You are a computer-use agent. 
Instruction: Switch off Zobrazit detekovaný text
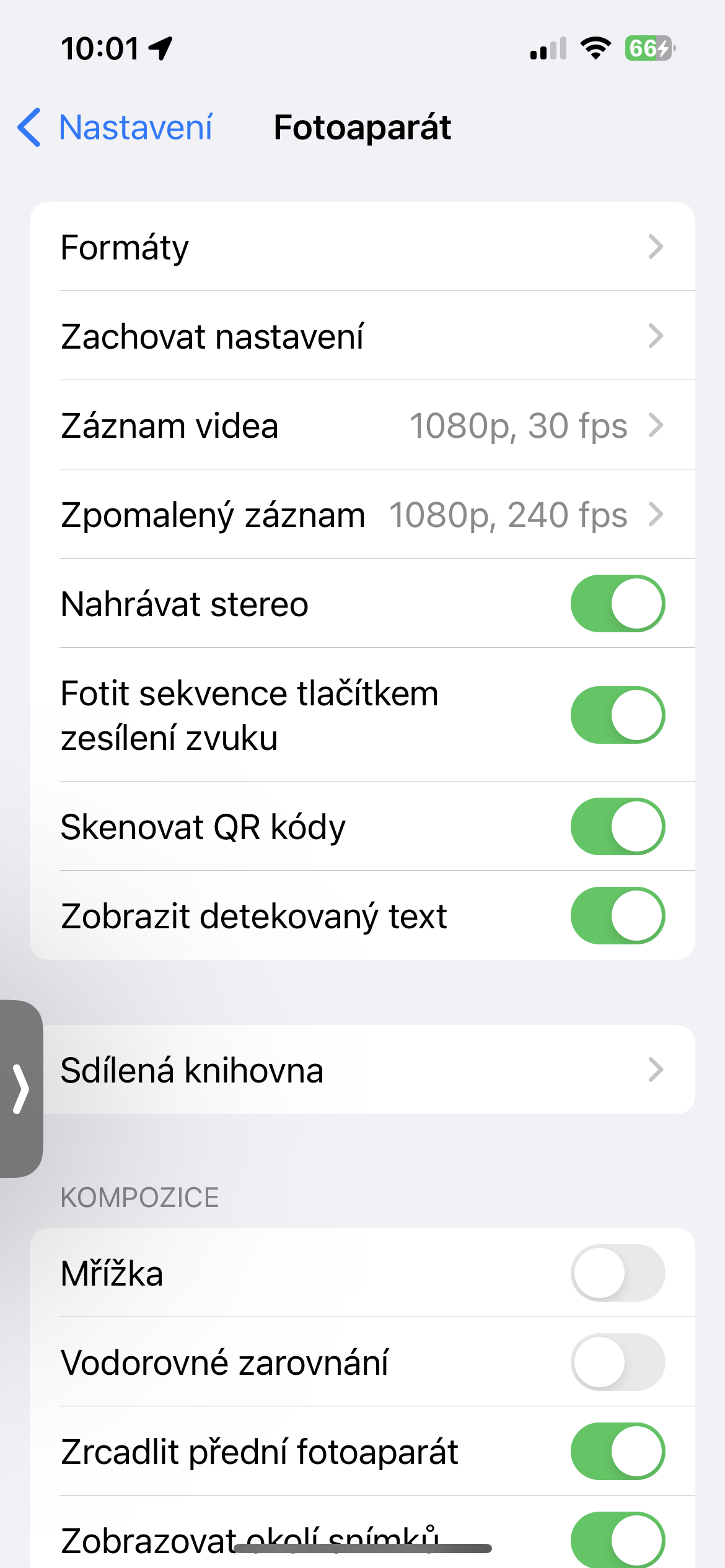(x=617, y=916)
